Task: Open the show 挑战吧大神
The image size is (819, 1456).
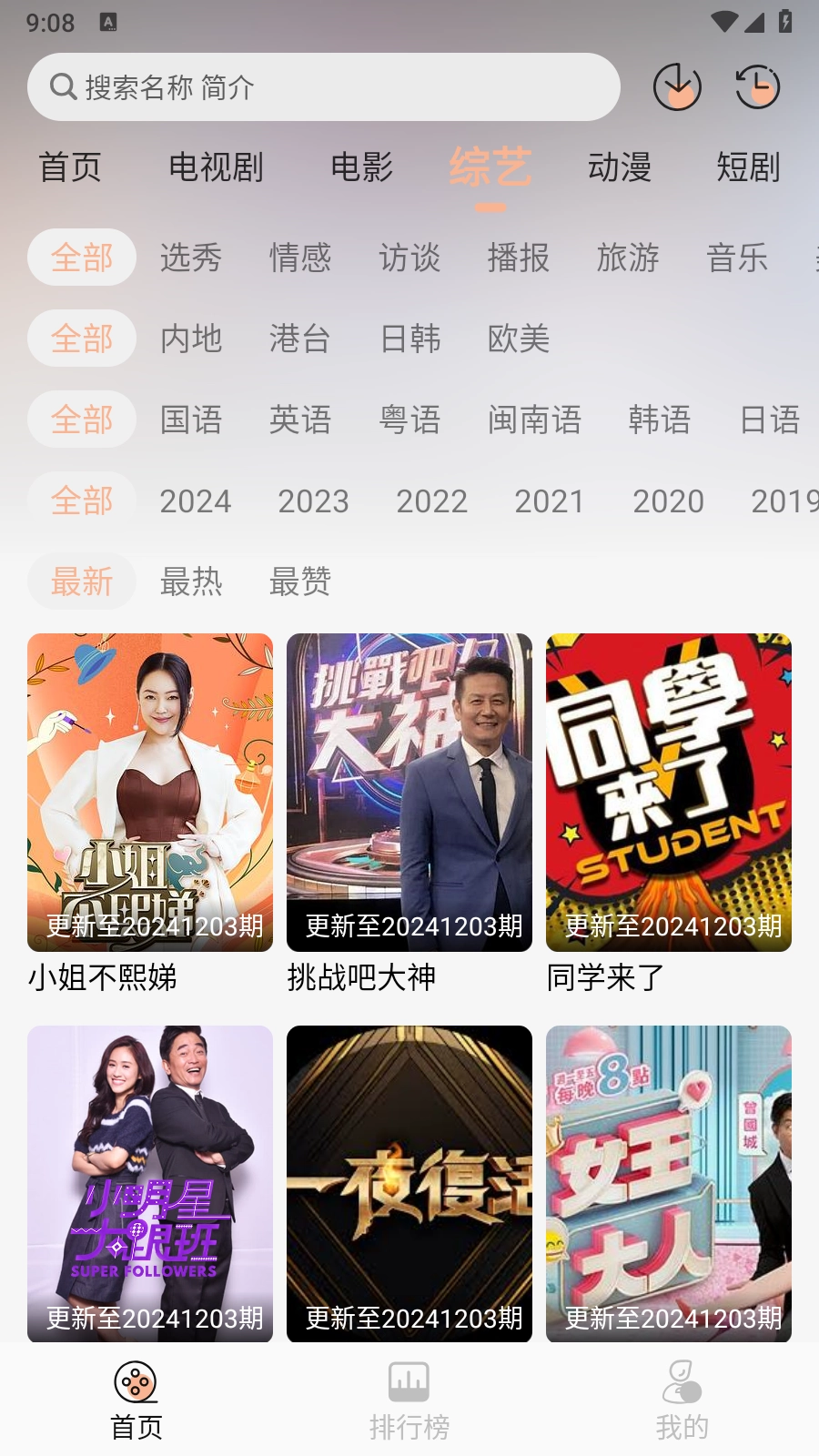Action: [409, 793]
